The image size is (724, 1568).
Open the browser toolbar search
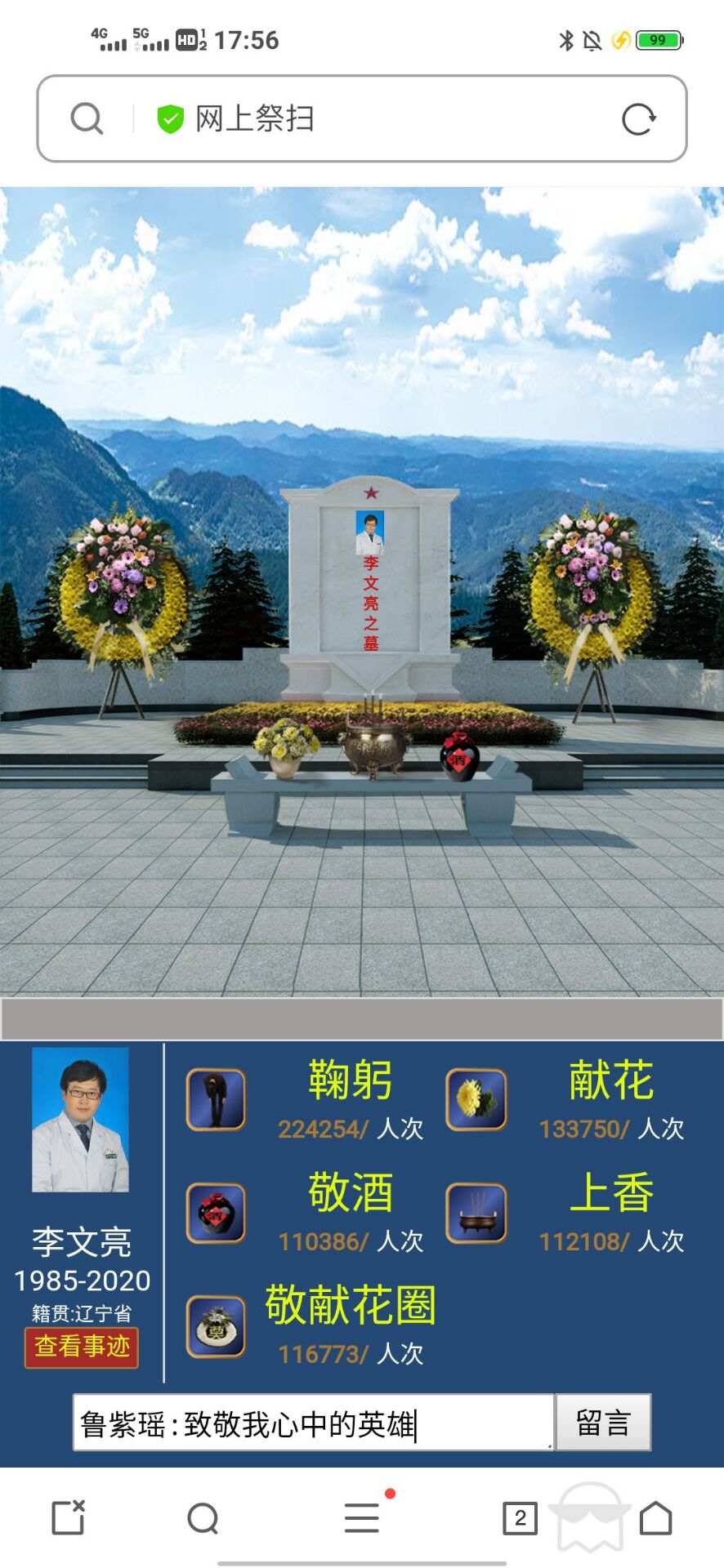pos(203,1518)
